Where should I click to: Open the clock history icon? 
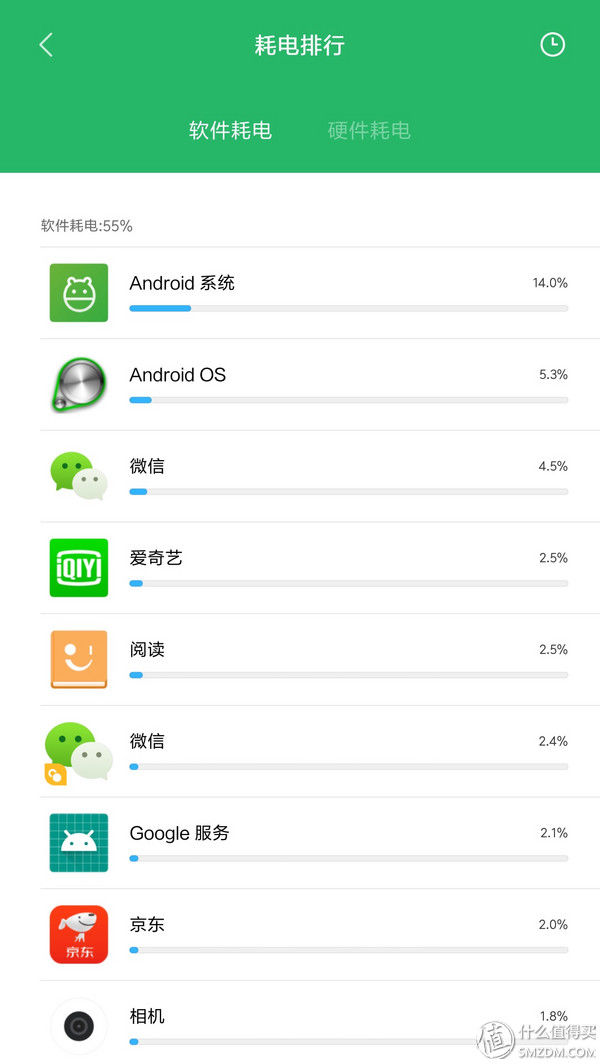pyautogui.click(x=552, y=45)
